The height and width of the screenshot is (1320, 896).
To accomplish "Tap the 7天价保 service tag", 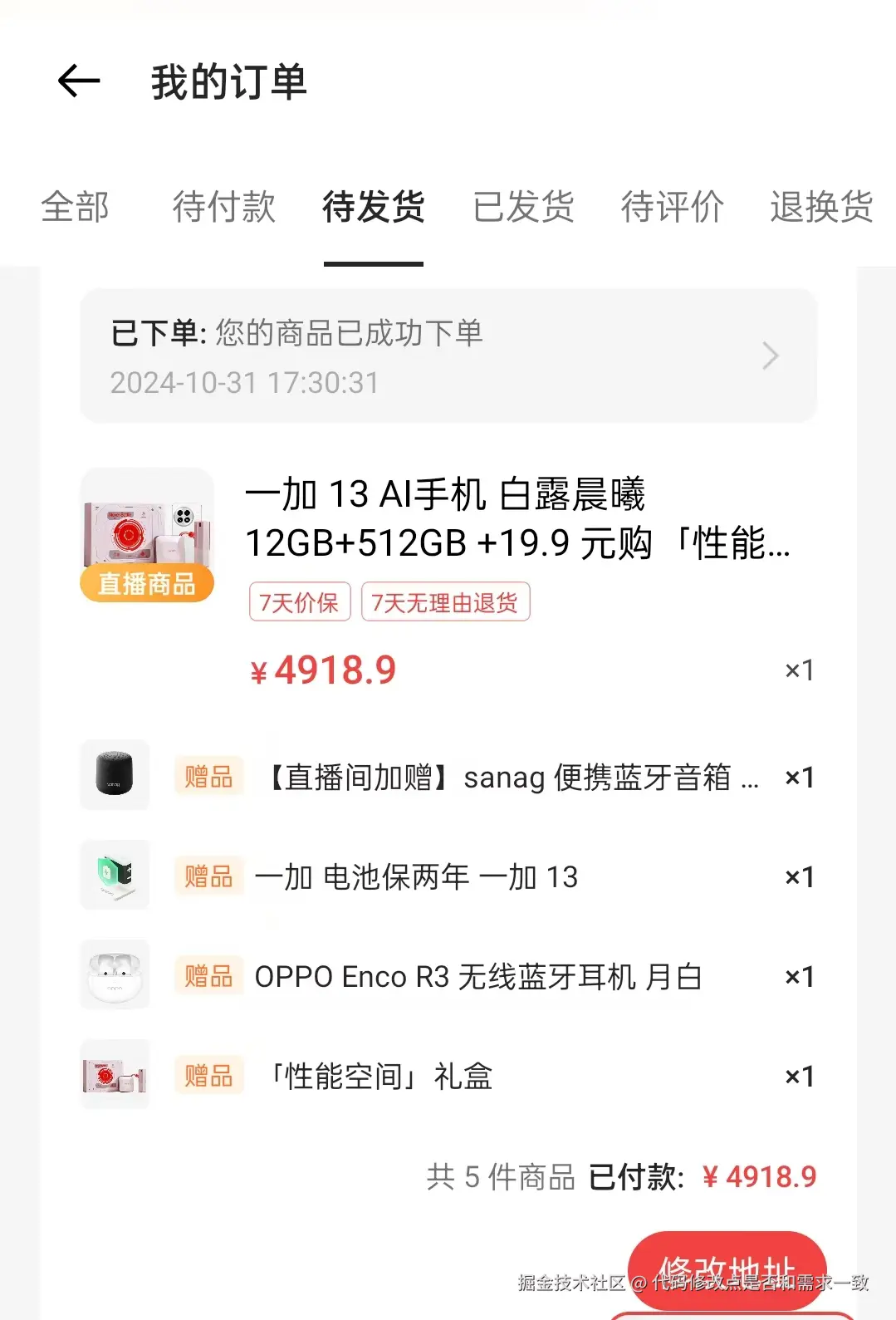I will (299, 602).
